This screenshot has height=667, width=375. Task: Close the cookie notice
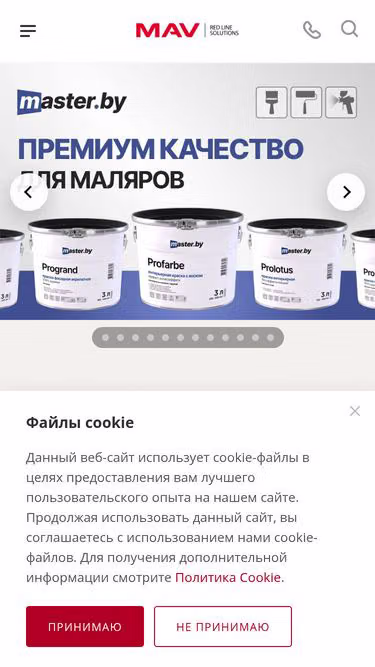[355, 411]
